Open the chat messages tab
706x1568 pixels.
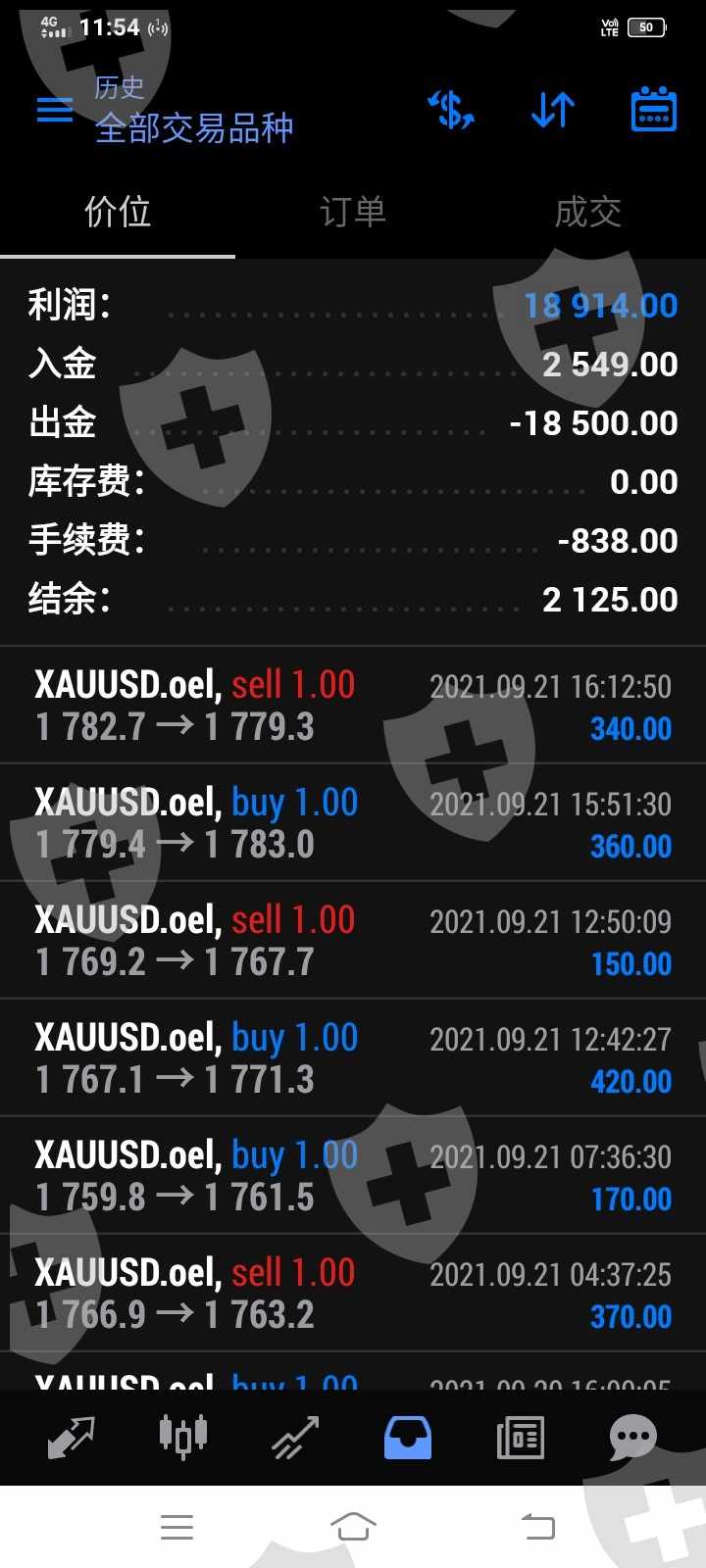point(632,1438)
